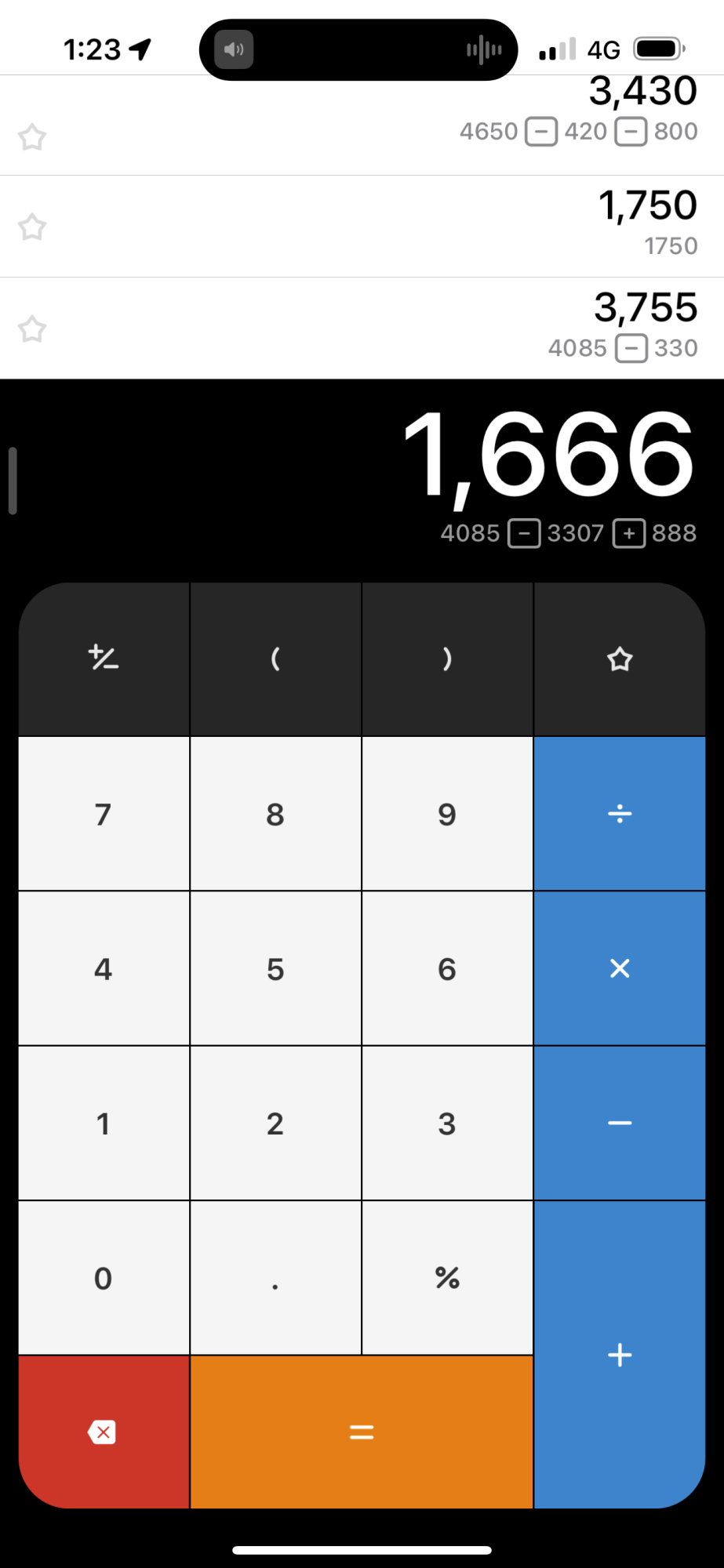Image resolution: width=724 pixels, height=1568 pixels.
Task: Select the divide operator
Action: pyautogui.click(x=620, y=814)
